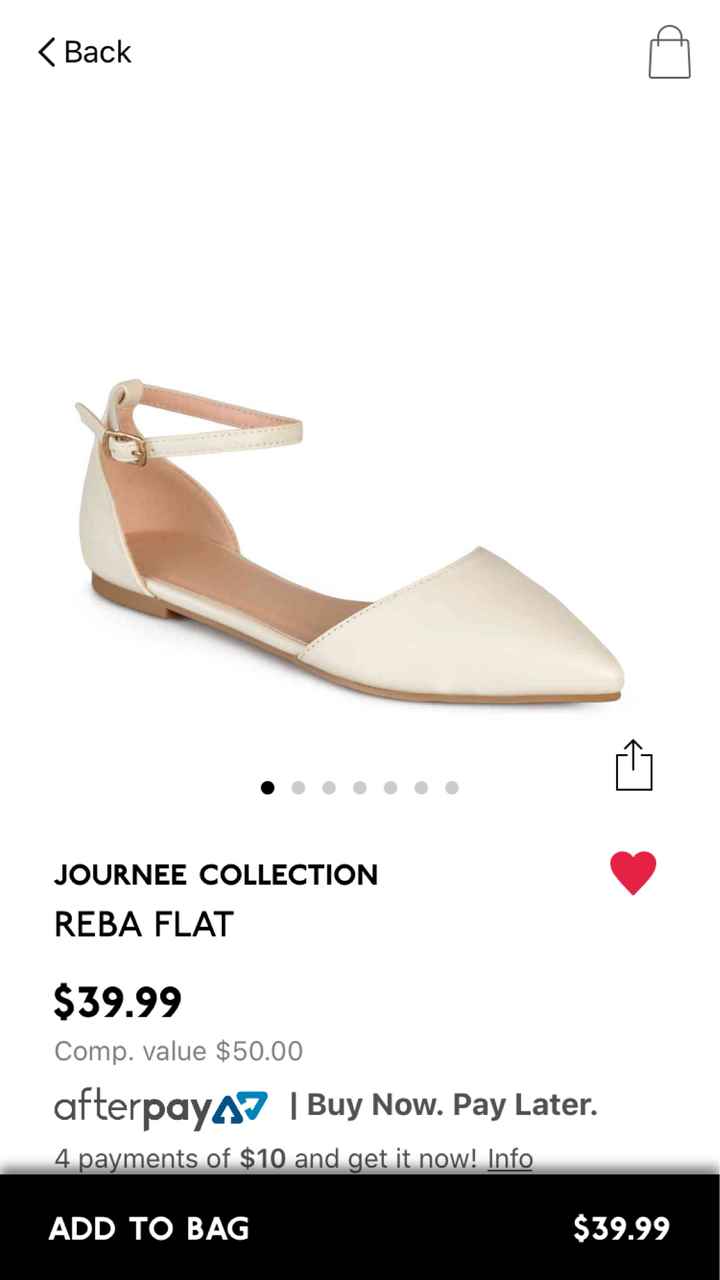Open the Info link about payments
Screen dimensions: 720x1280
(509, 1158)
